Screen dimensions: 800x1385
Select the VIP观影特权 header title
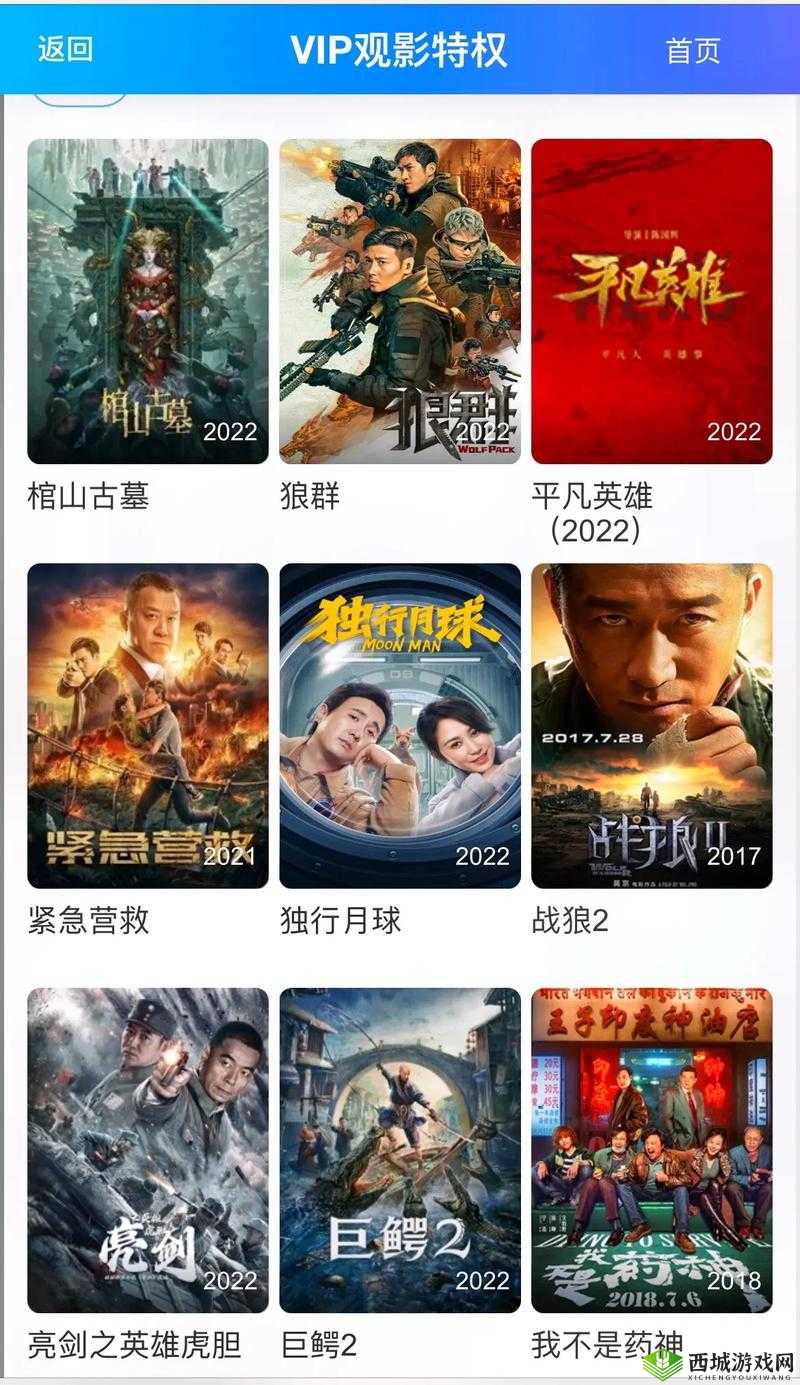400,50
